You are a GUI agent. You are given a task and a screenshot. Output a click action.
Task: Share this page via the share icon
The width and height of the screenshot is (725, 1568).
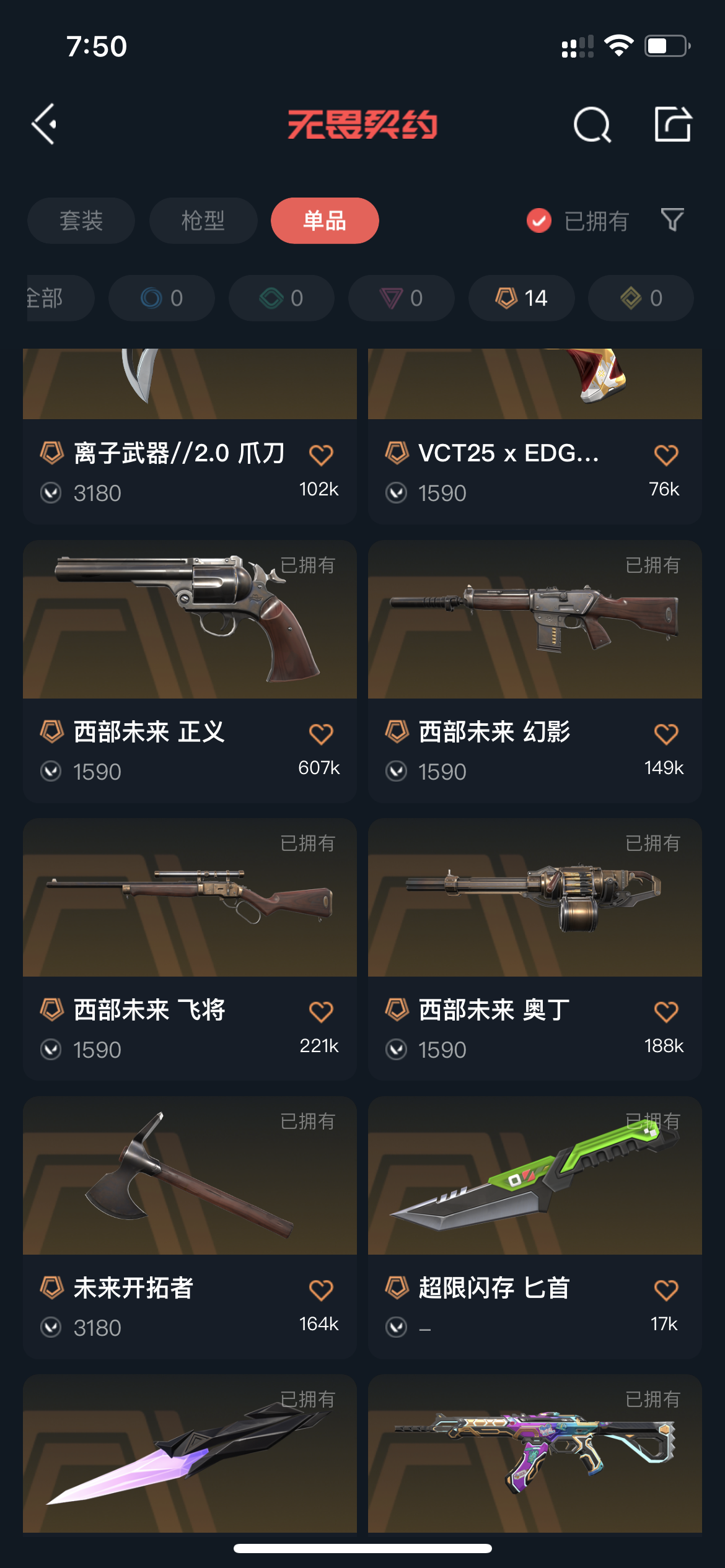(x=673, y=124)
